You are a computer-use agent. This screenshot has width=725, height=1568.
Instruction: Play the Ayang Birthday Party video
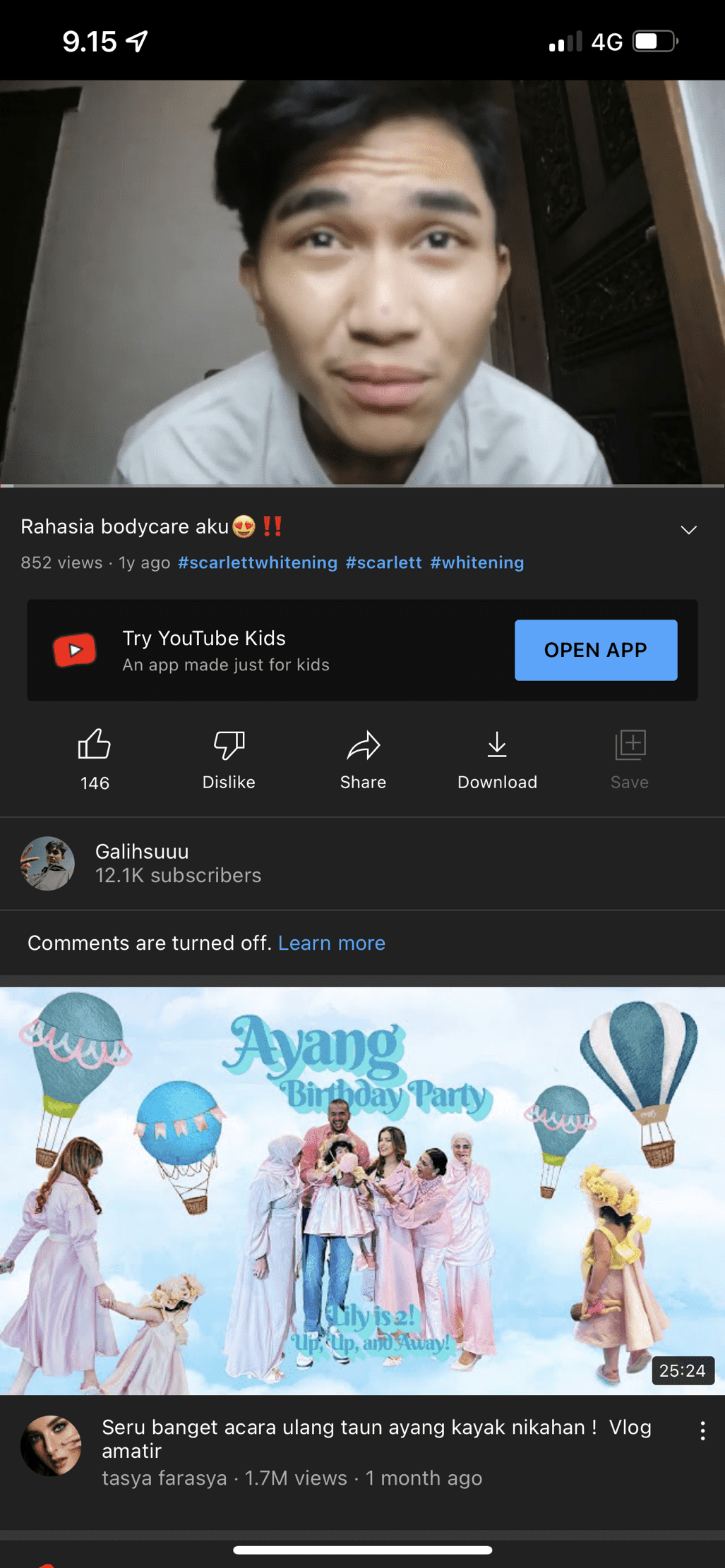click(x=362, y=1190)
